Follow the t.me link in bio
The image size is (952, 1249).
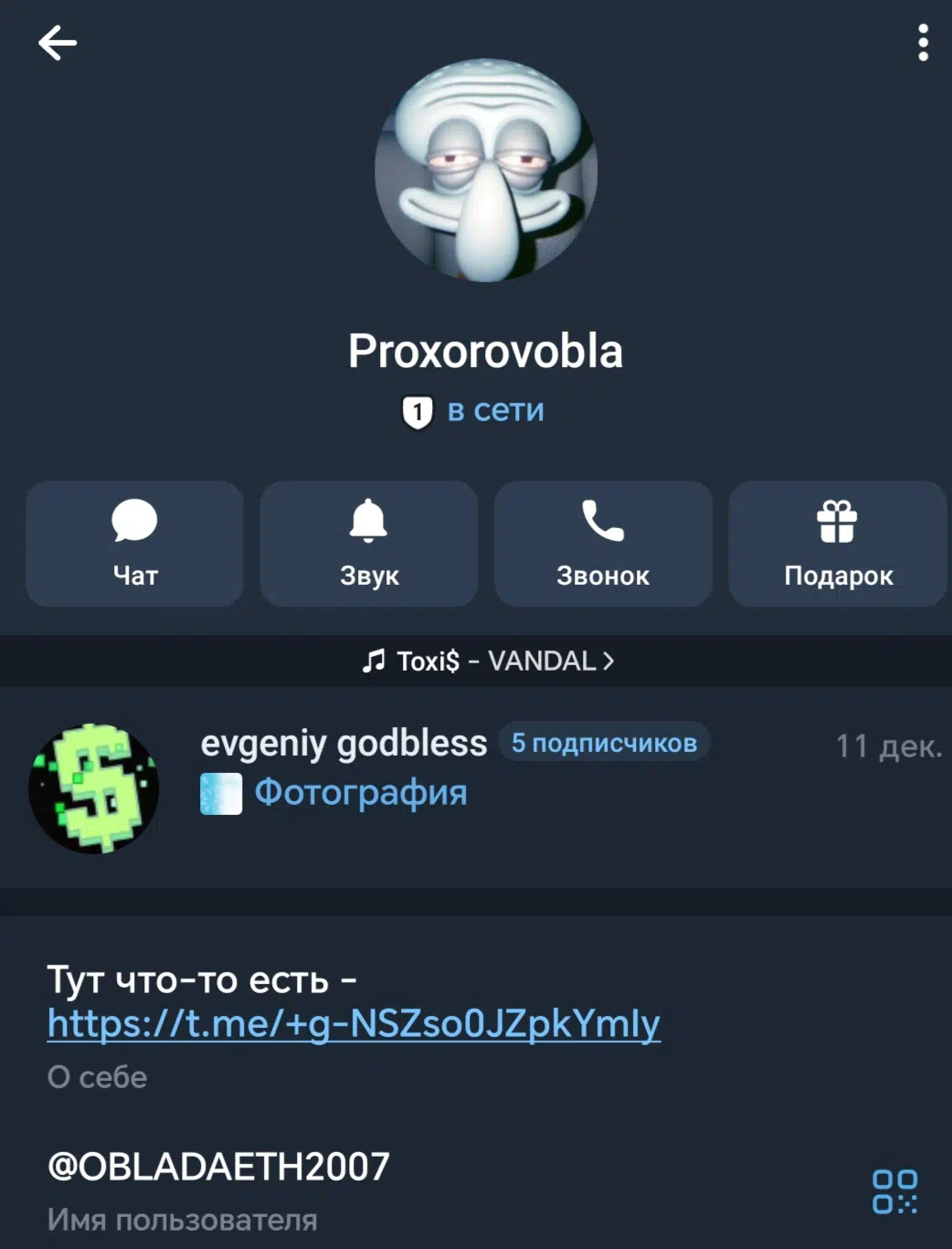point(354,1023)
